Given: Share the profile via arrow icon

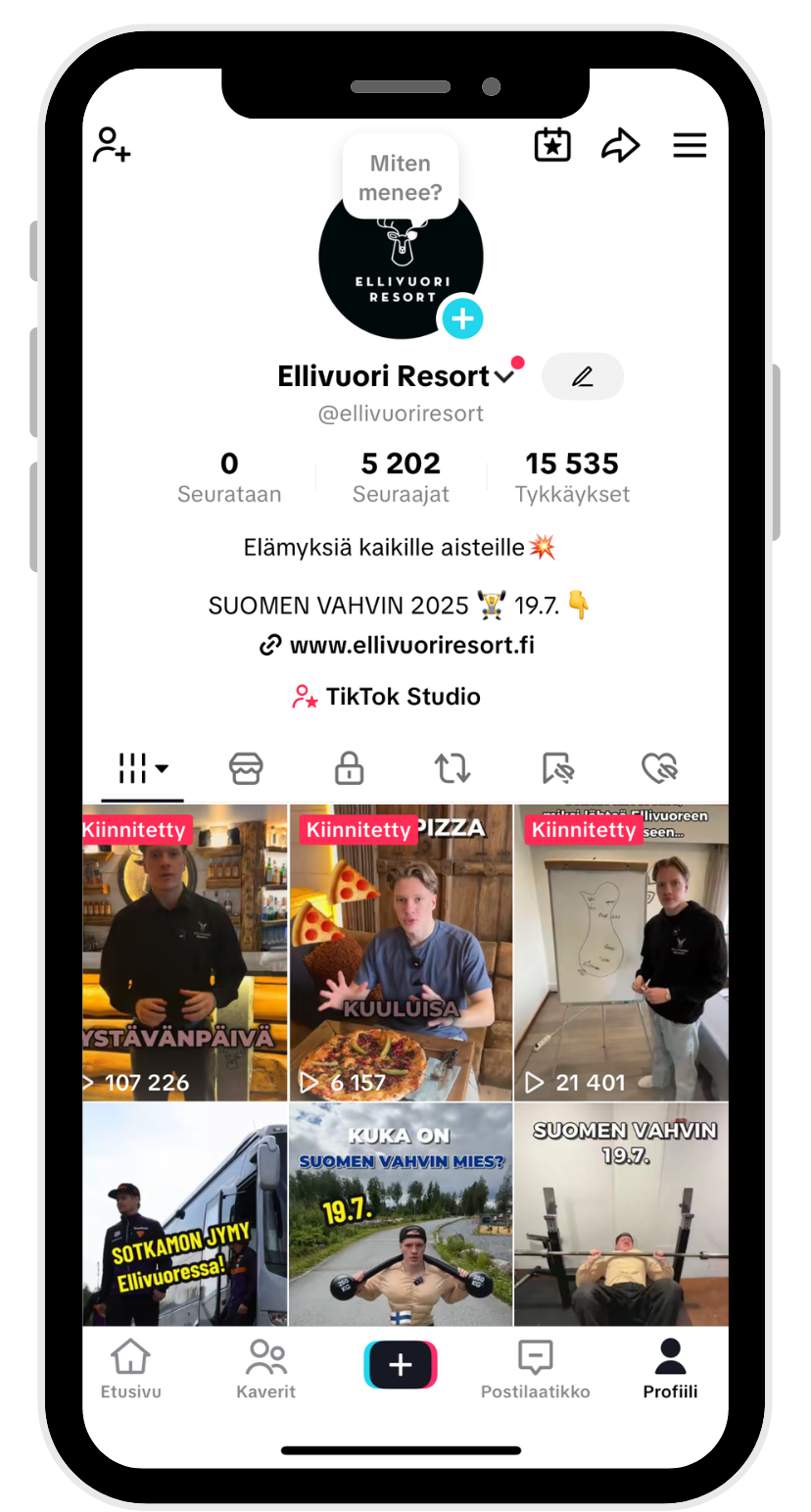Looking at the screenshot, I should 620,146.
